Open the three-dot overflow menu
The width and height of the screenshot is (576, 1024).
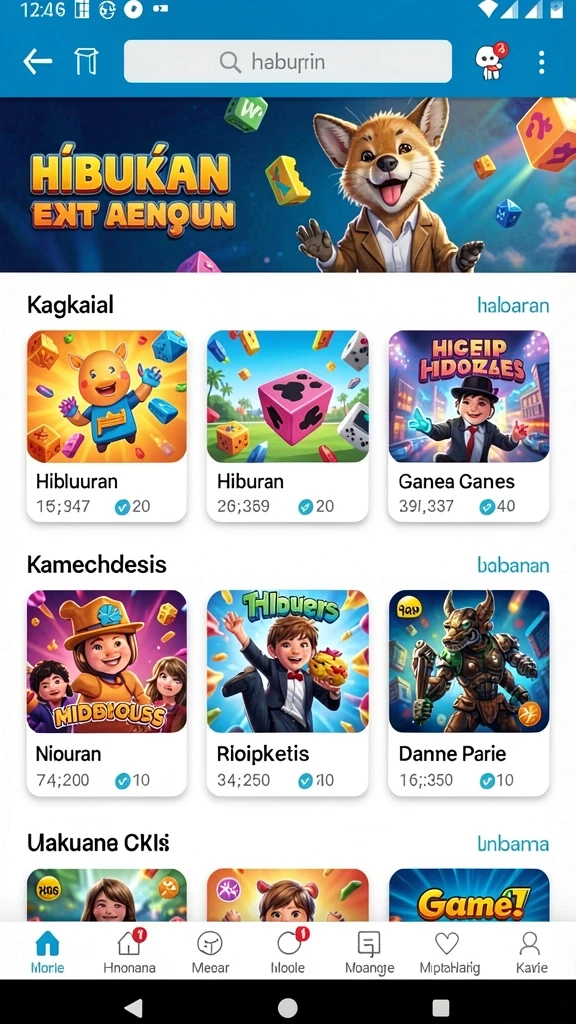(541, 62)
